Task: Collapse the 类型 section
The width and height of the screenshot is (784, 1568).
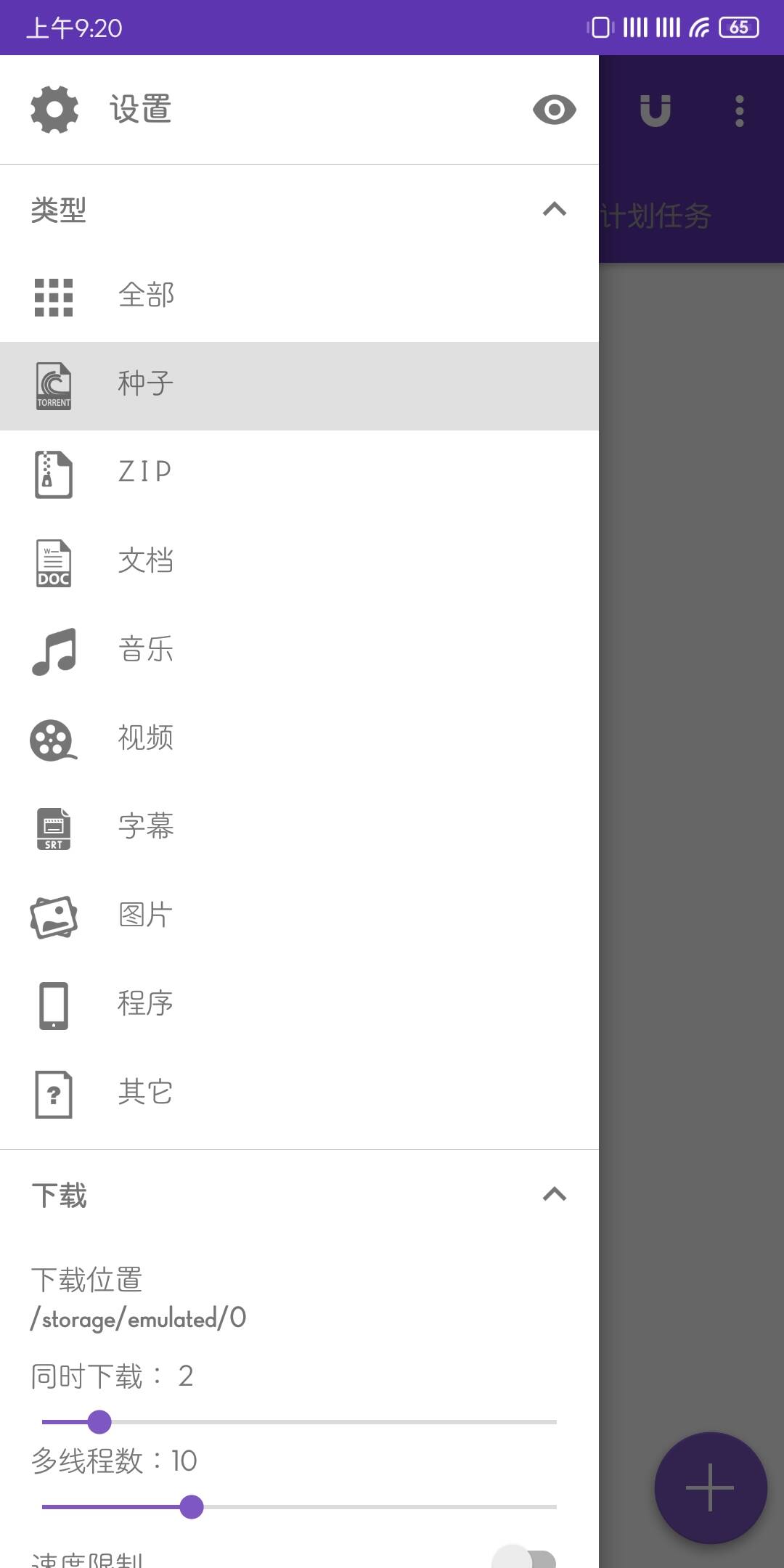Action: [x=554, y=210]
